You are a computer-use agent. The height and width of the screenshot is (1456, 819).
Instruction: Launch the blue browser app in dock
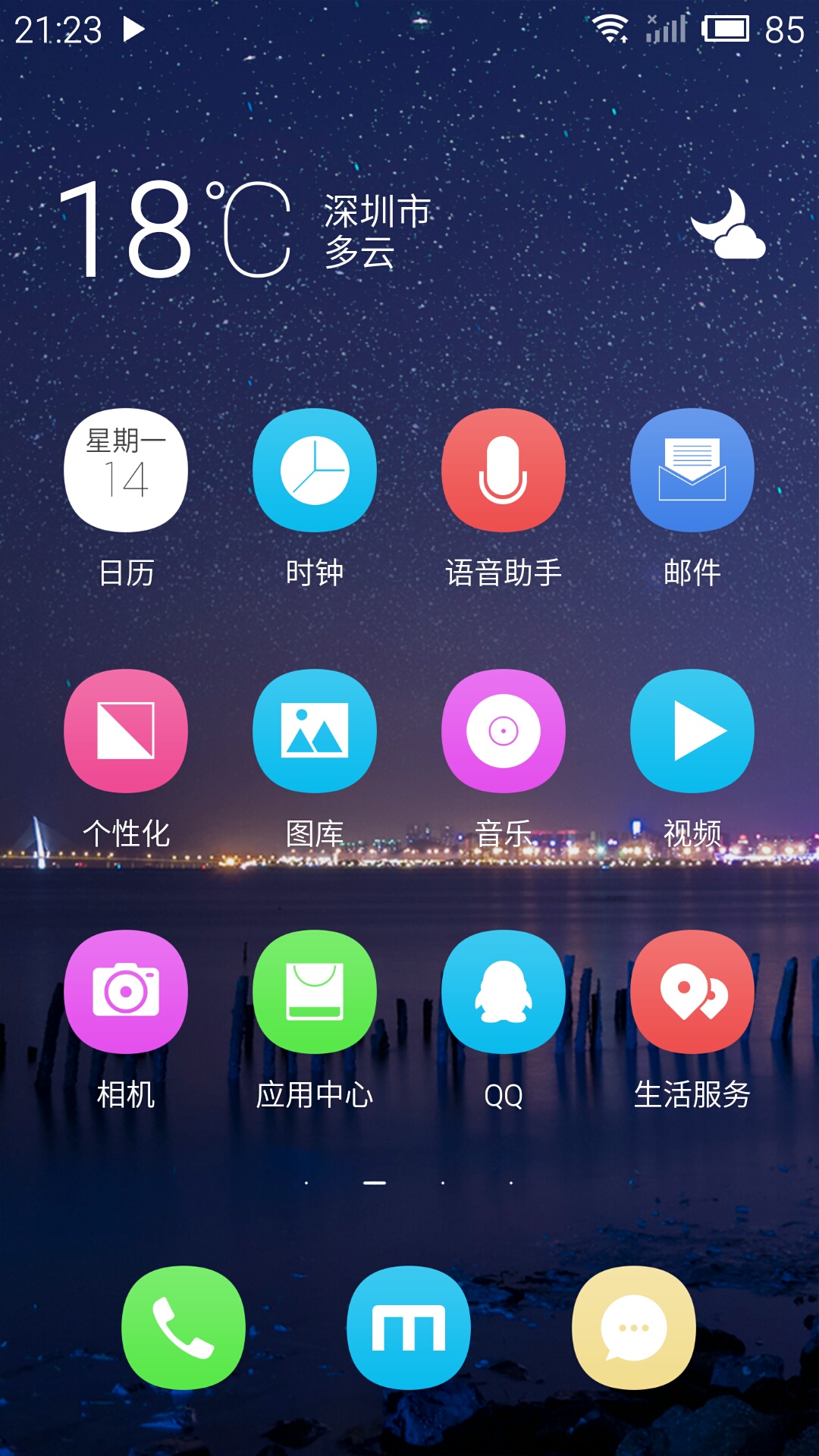point(409,1328)
